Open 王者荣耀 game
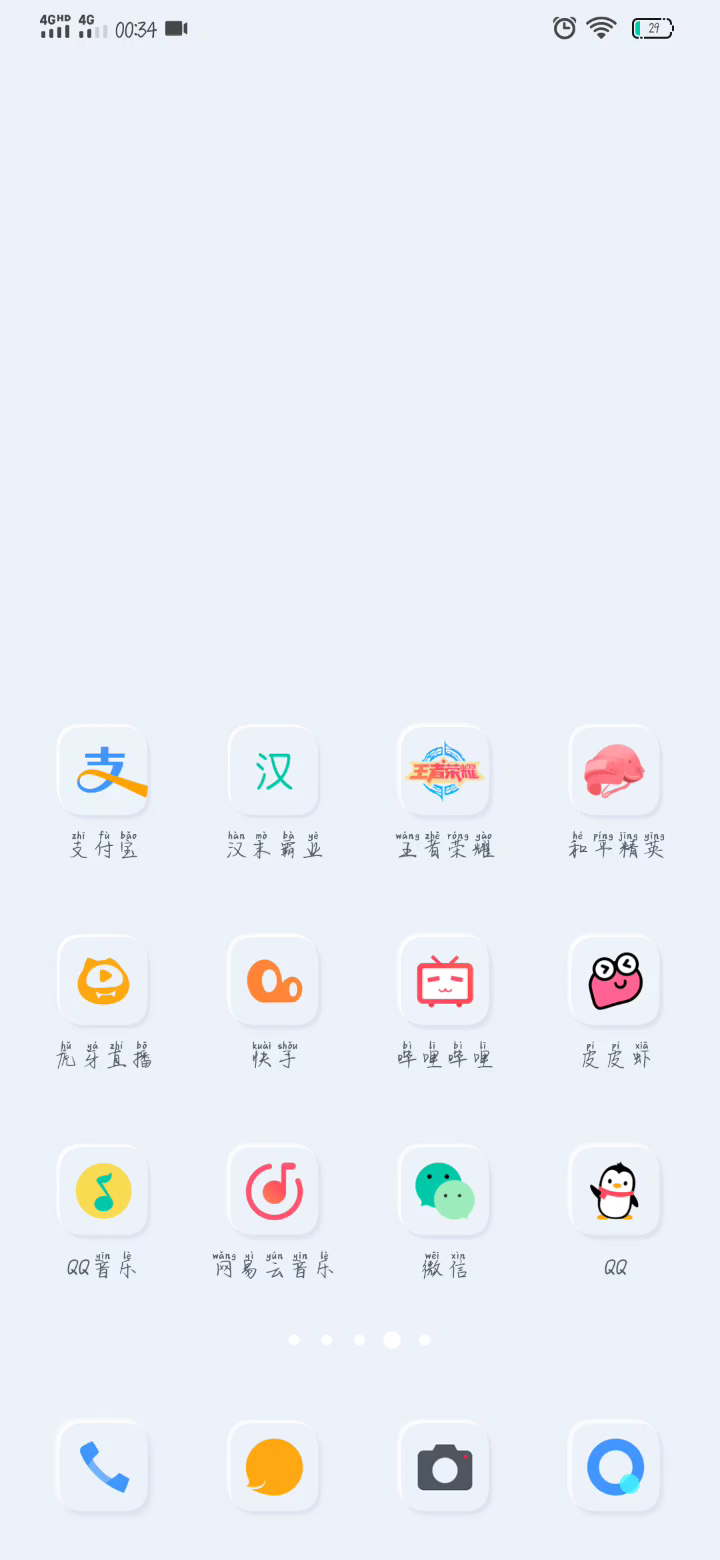 coord(444,771)
